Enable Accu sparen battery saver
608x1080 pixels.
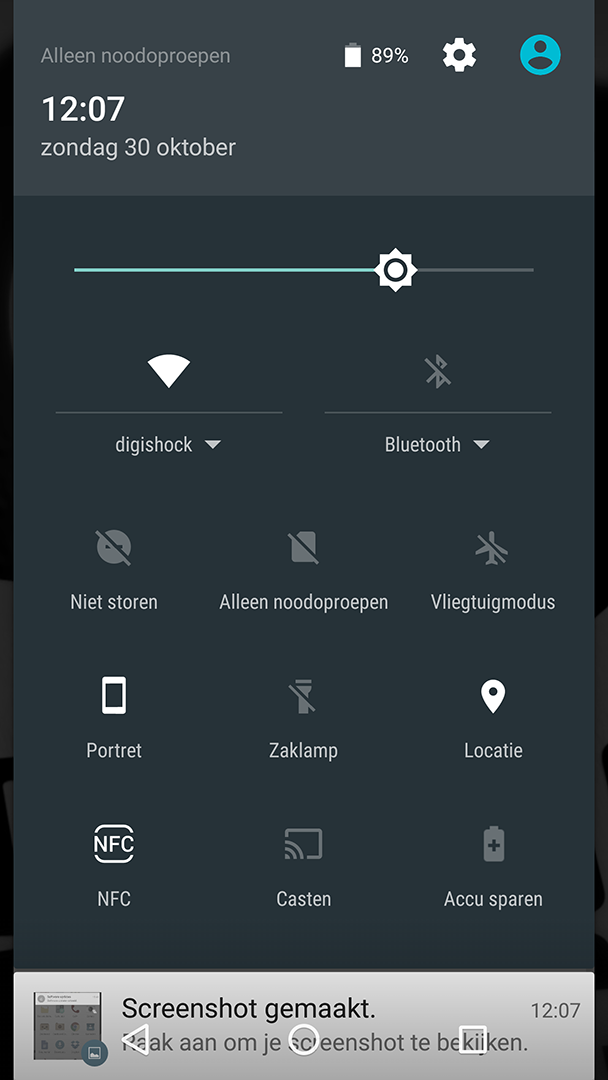pos(493,866)
